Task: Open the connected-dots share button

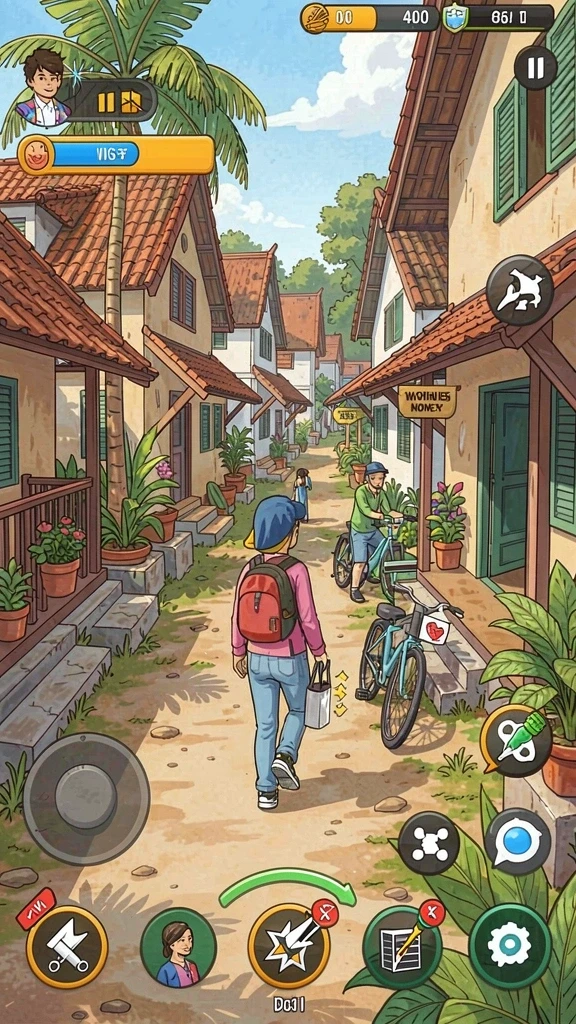Action: [429, 843]
